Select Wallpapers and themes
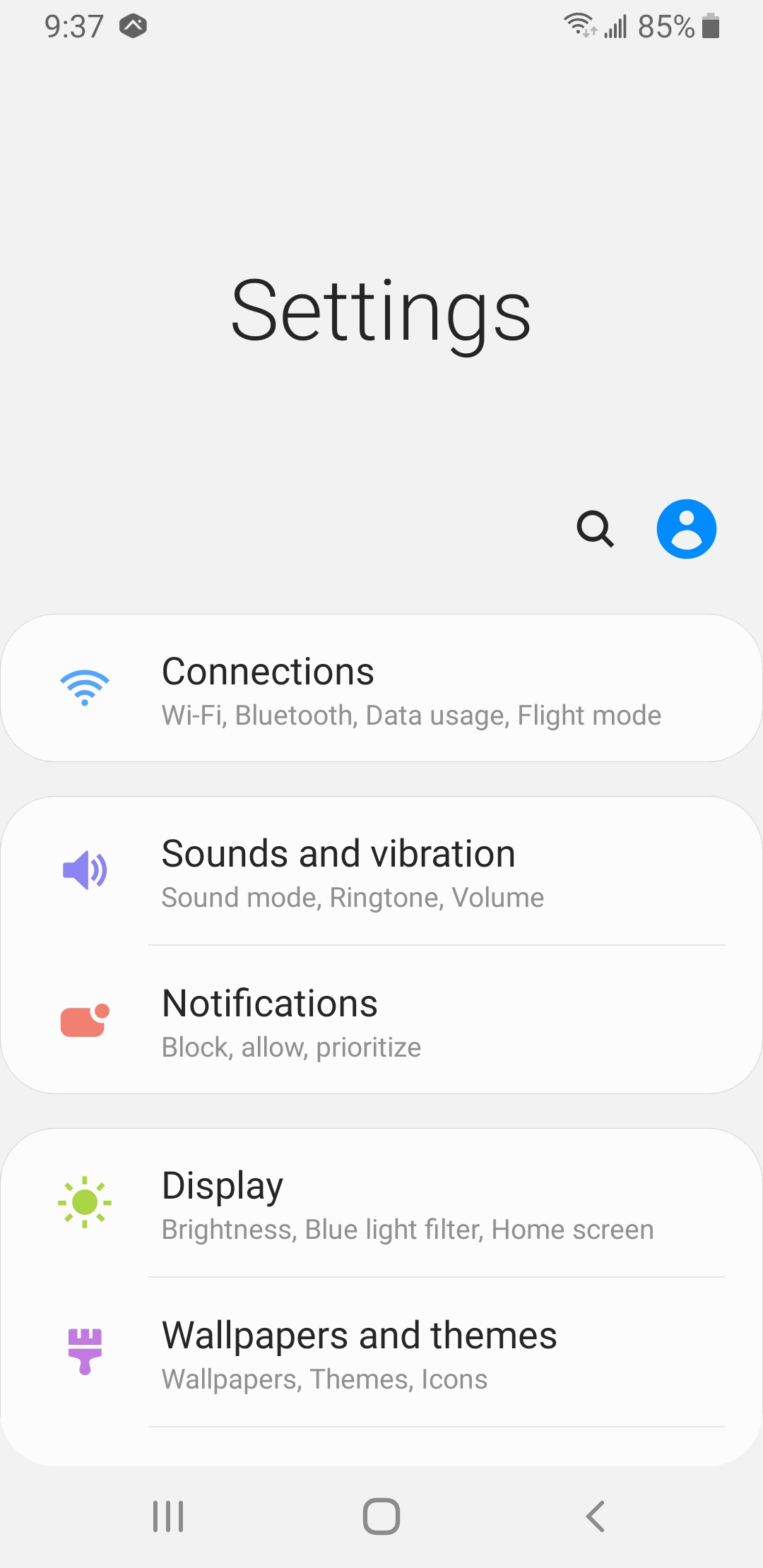 (381, 1353)
